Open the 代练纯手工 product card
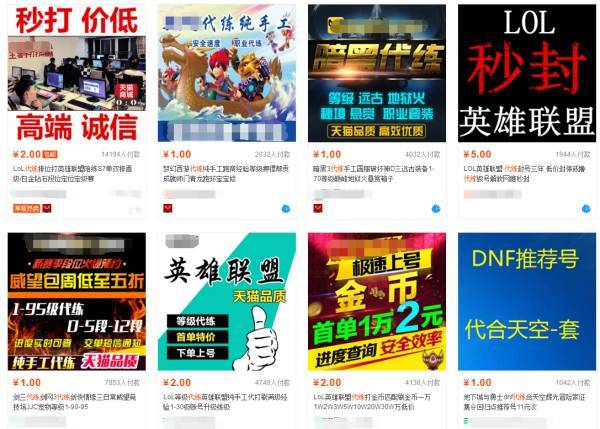The height and width of the screenshot is (429, 600). pos(226,73)
